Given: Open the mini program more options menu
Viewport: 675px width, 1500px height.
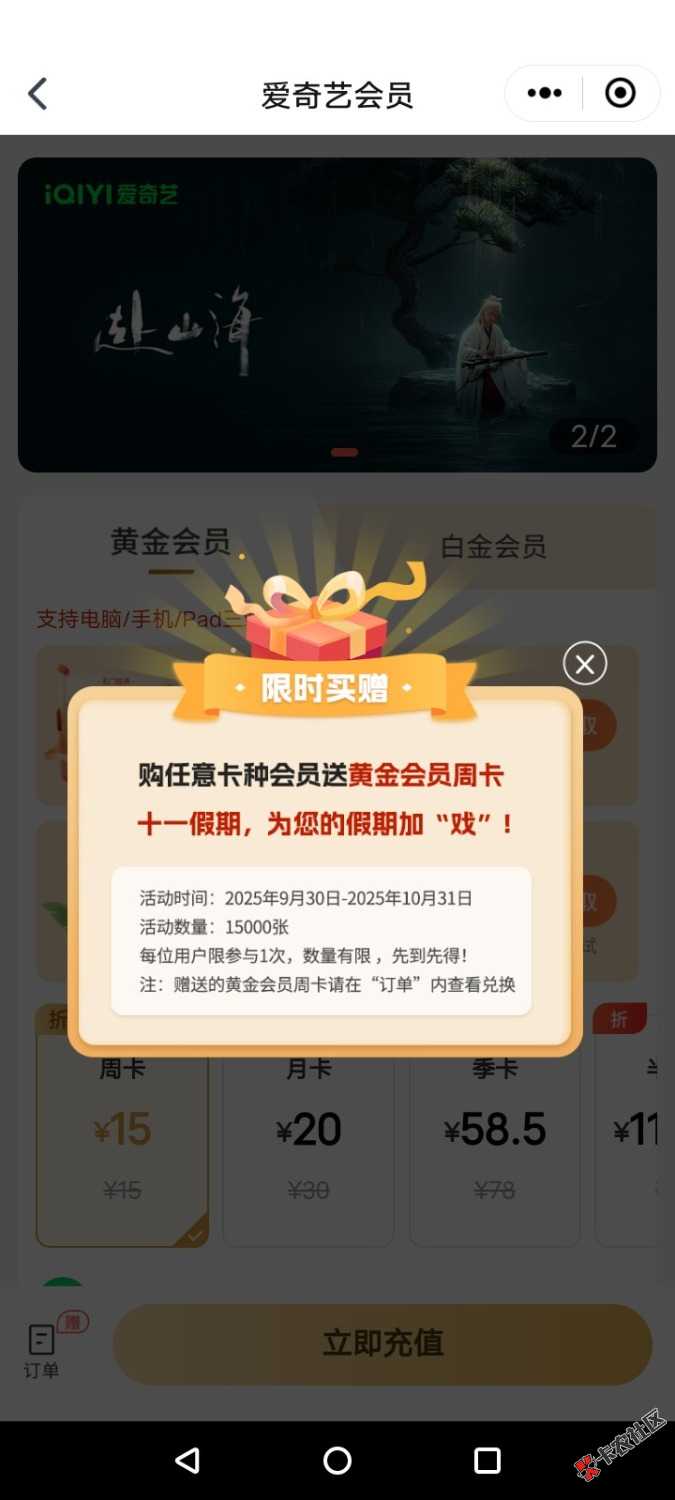Looking at the screenshot, I should pos(544,94).
